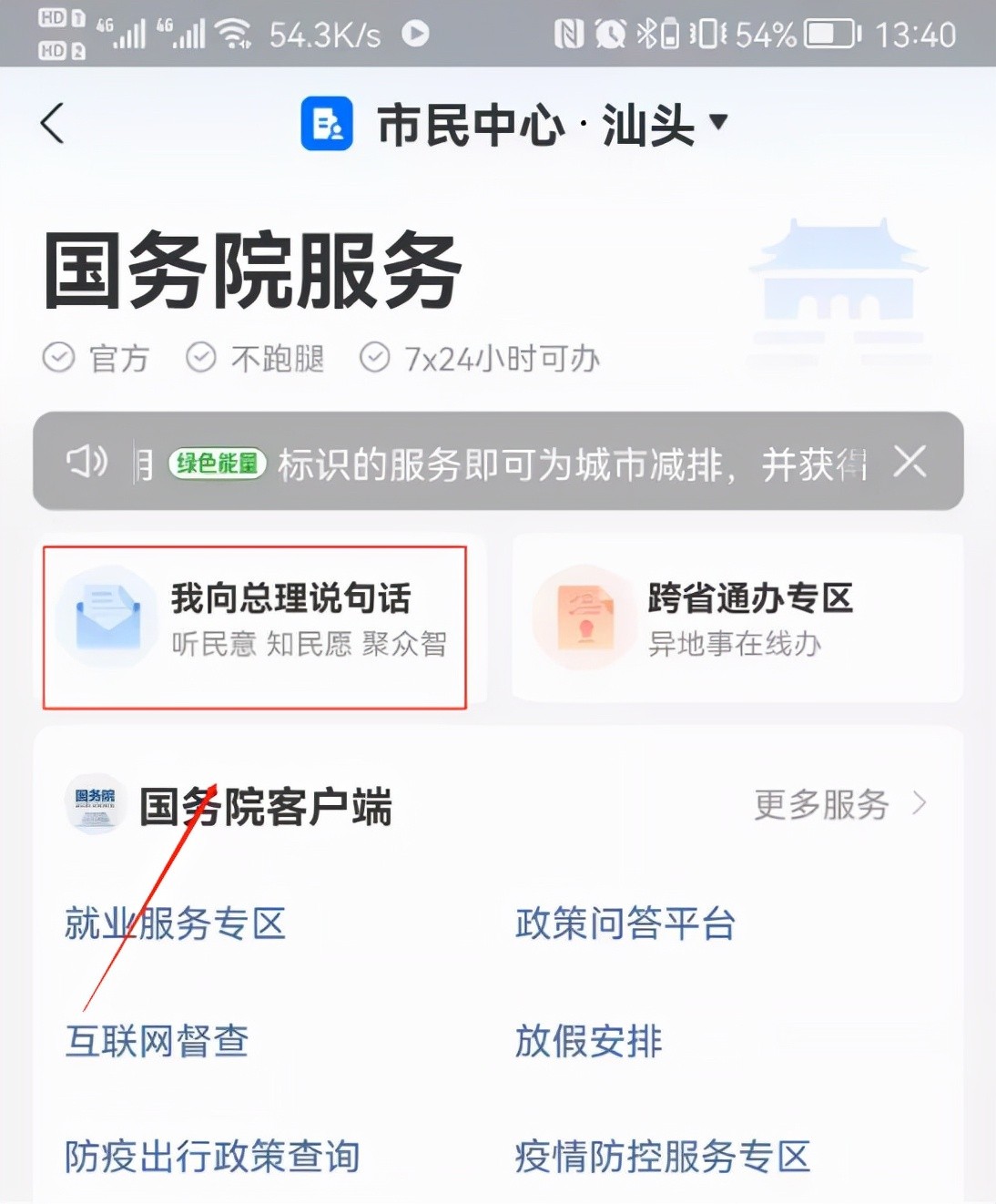Open 跨省通办专区 card
This screenshot has width=996, height=1204.
[x=737, y=619]
